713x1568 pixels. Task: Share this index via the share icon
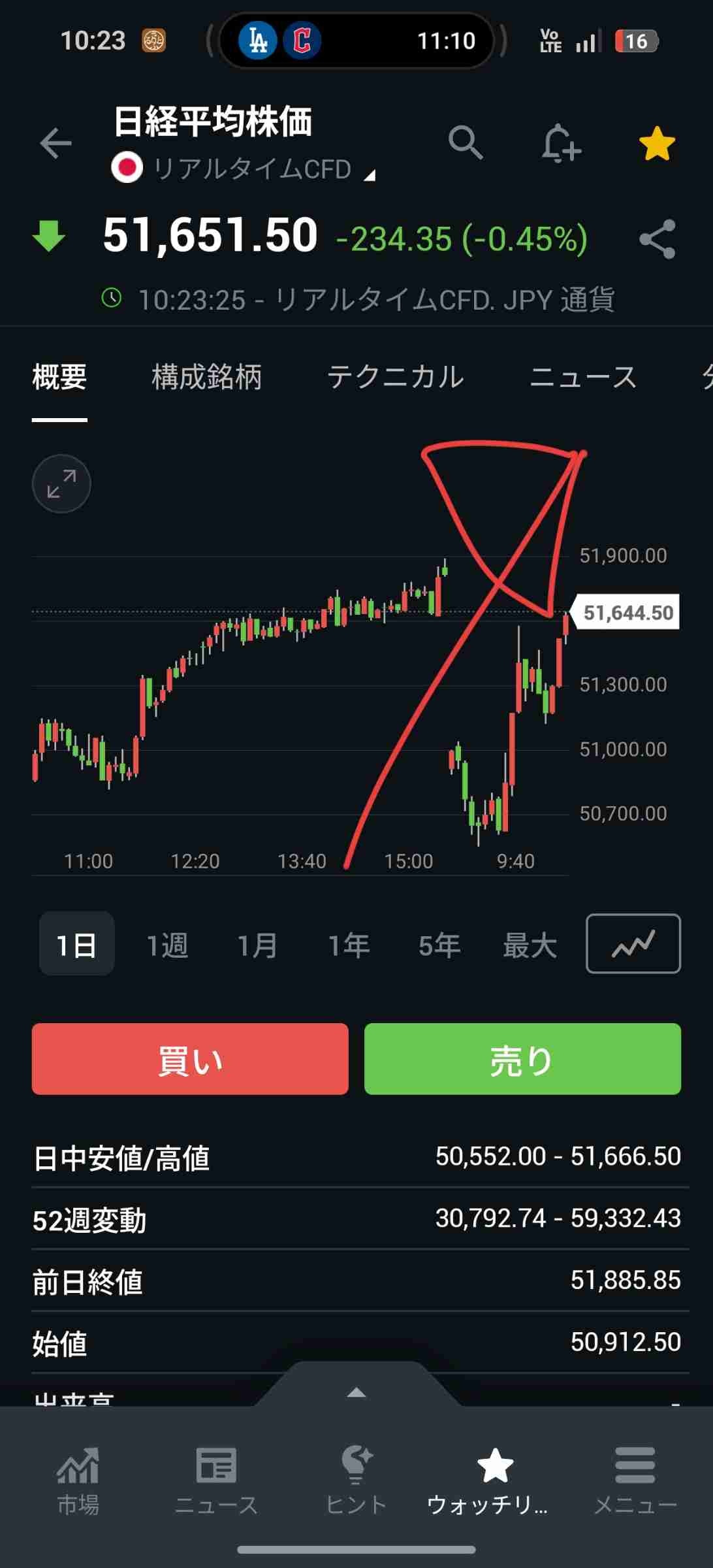(x=658, y=239)
